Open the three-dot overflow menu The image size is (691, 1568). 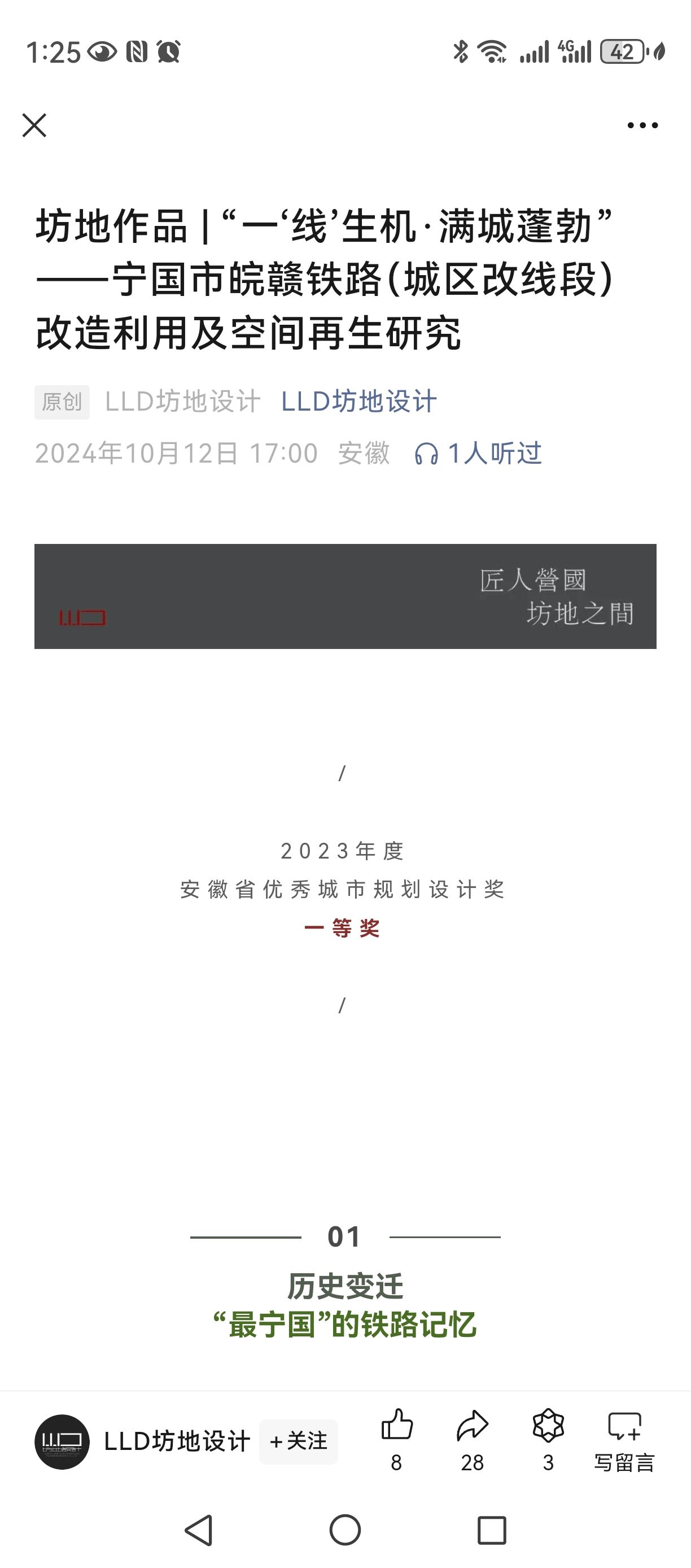(x=642, y=125)
